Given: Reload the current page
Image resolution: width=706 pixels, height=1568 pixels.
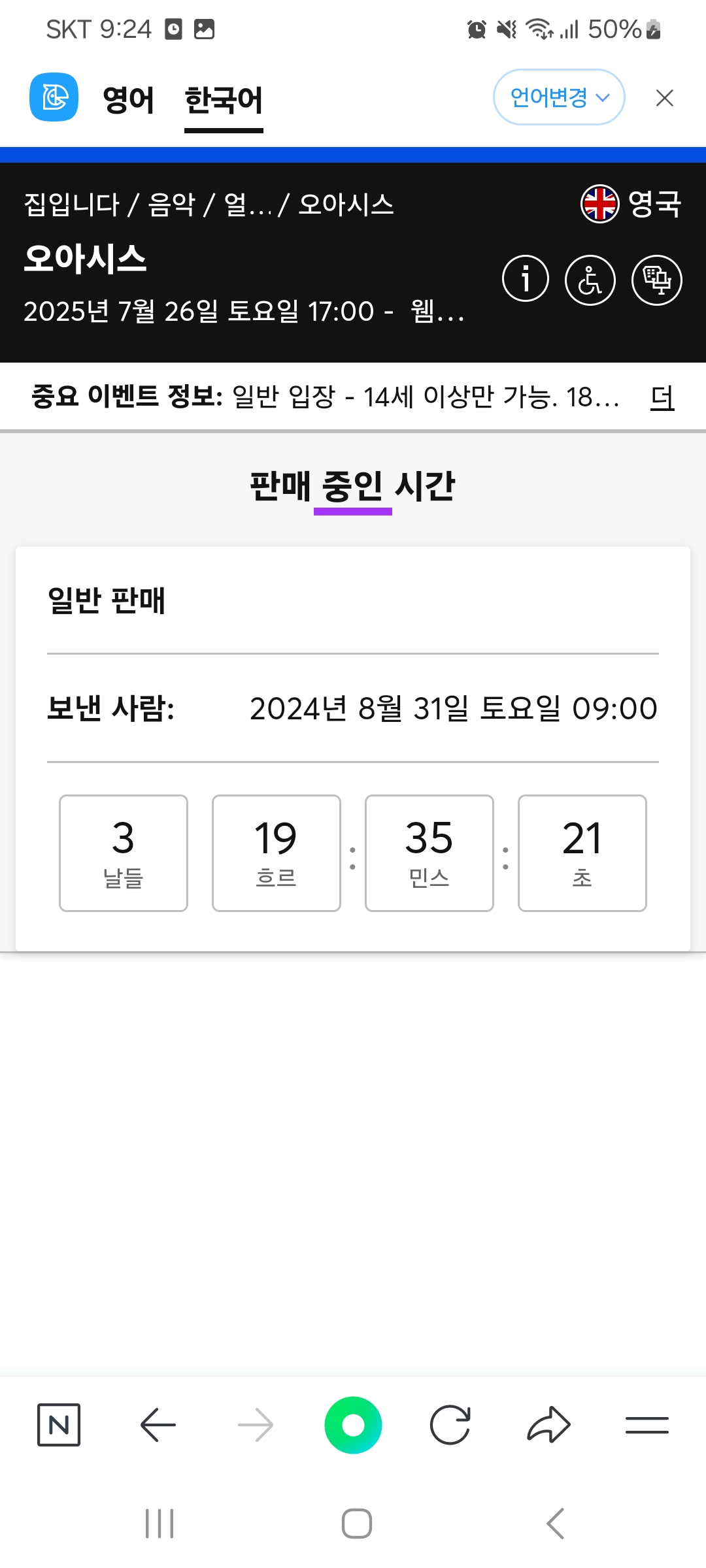Looking at the screenshot, I should [x=450, y=1424].
